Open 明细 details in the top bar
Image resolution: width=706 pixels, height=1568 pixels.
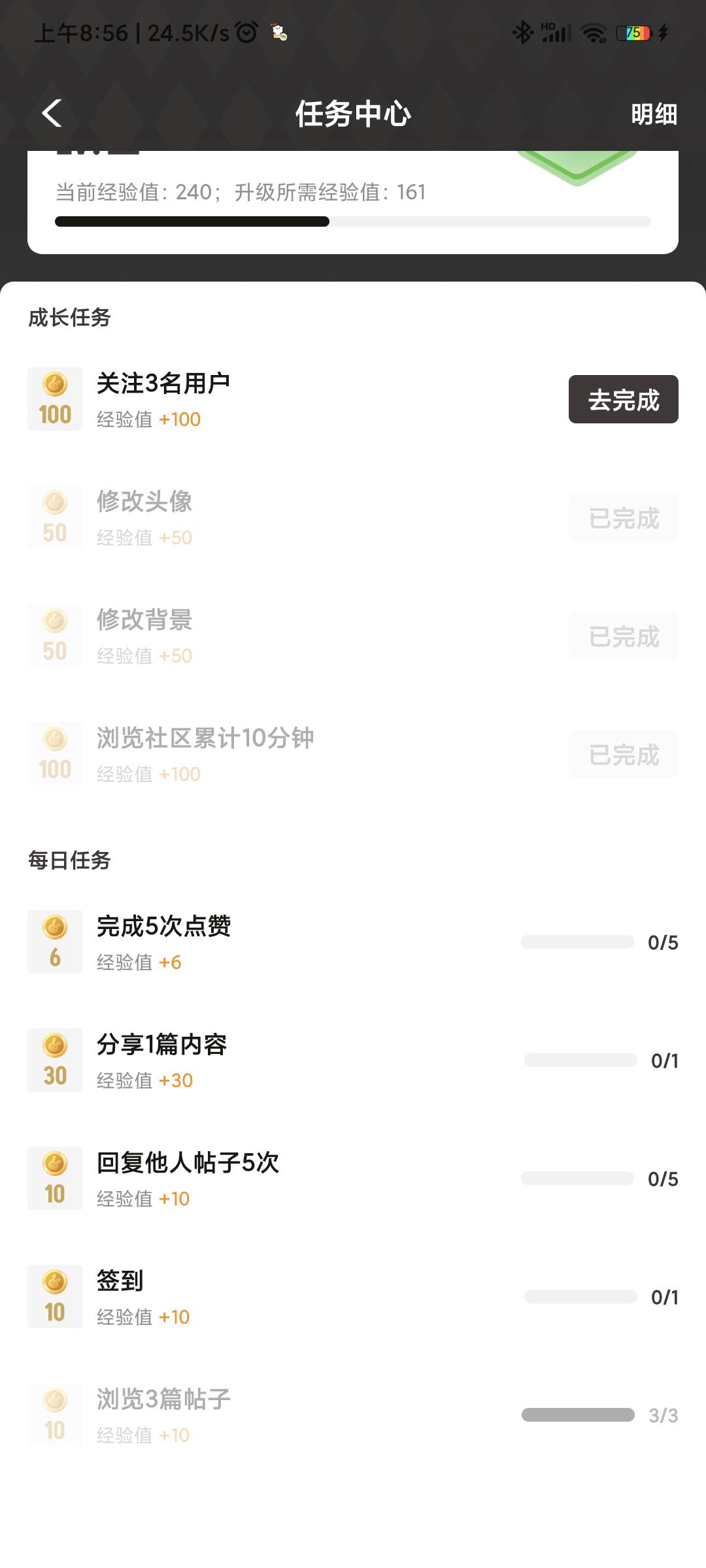pyautogui.click(x=653, y=114)
